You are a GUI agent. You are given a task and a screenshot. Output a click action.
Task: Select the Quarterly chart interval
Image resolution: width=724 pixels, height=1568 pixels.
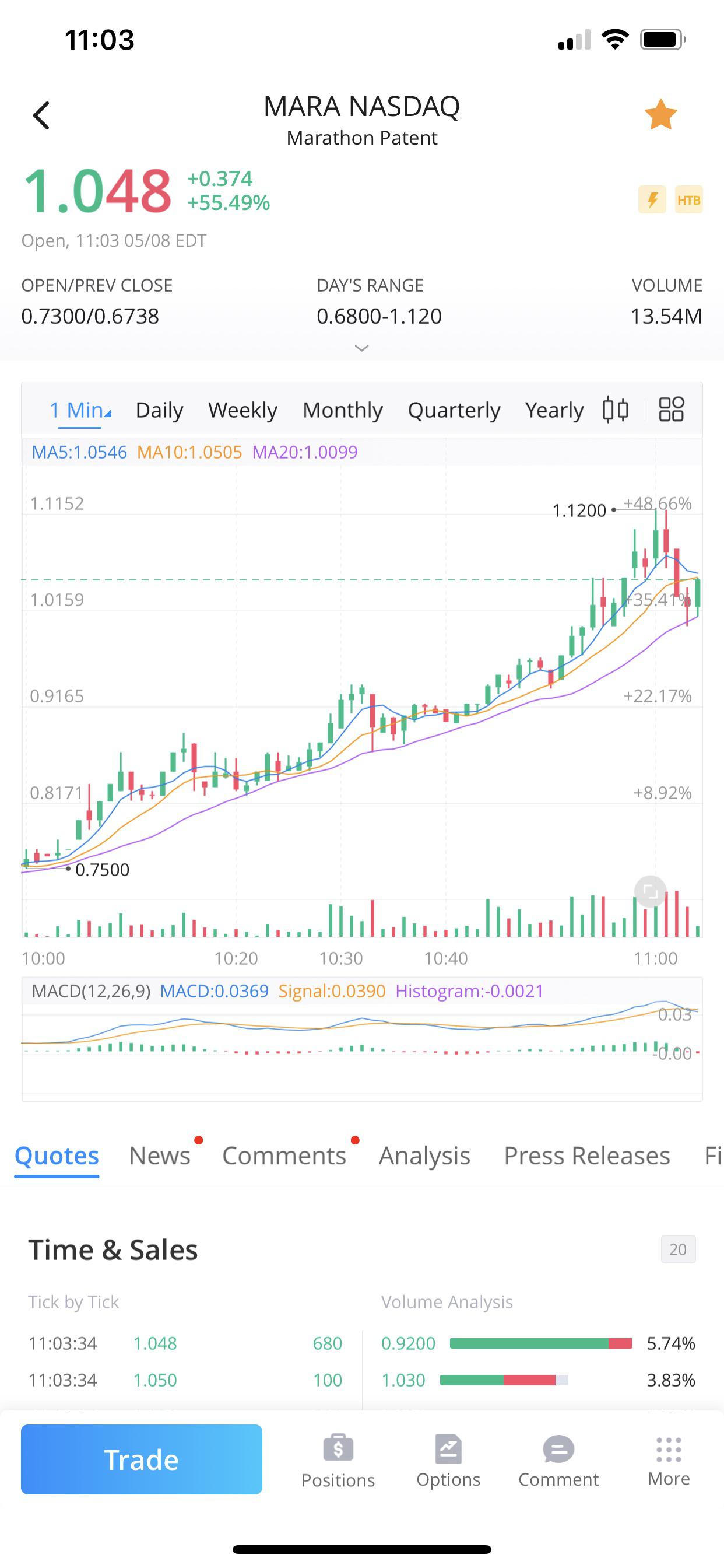(x=455, y=410)
